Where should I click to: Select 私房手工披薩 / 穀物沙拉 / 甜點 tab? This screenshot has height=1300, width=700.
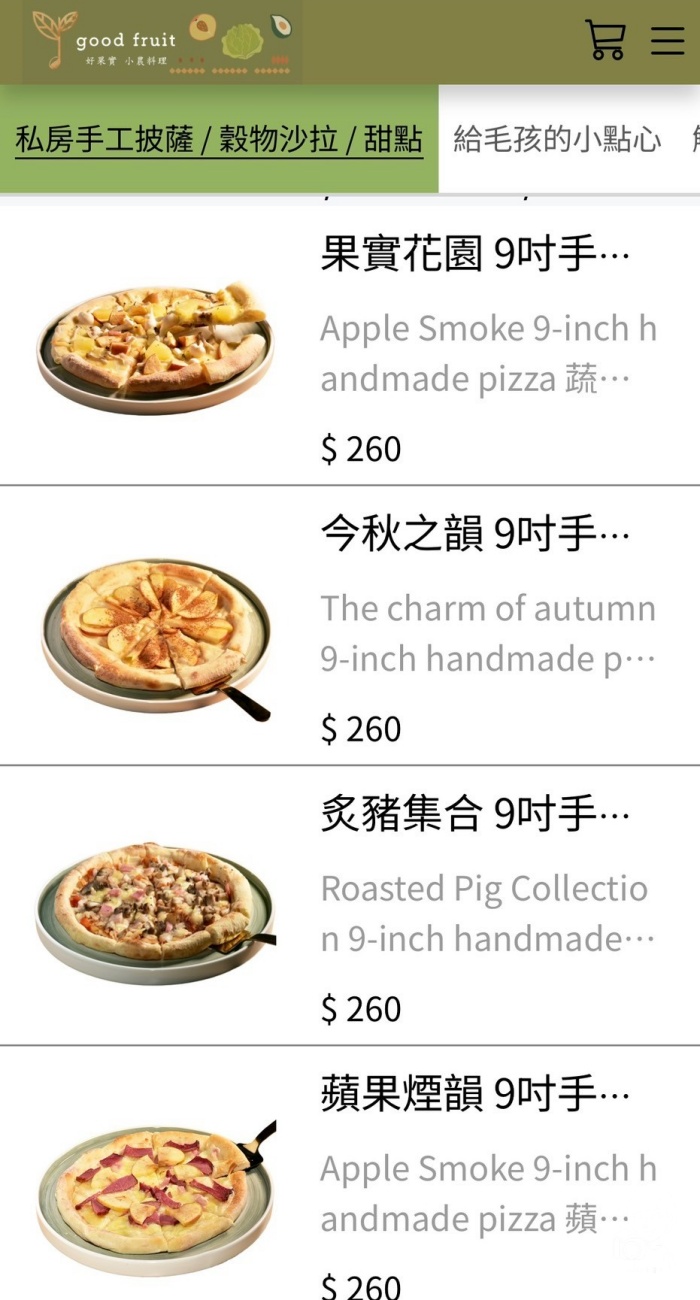(x=219, y=139)
